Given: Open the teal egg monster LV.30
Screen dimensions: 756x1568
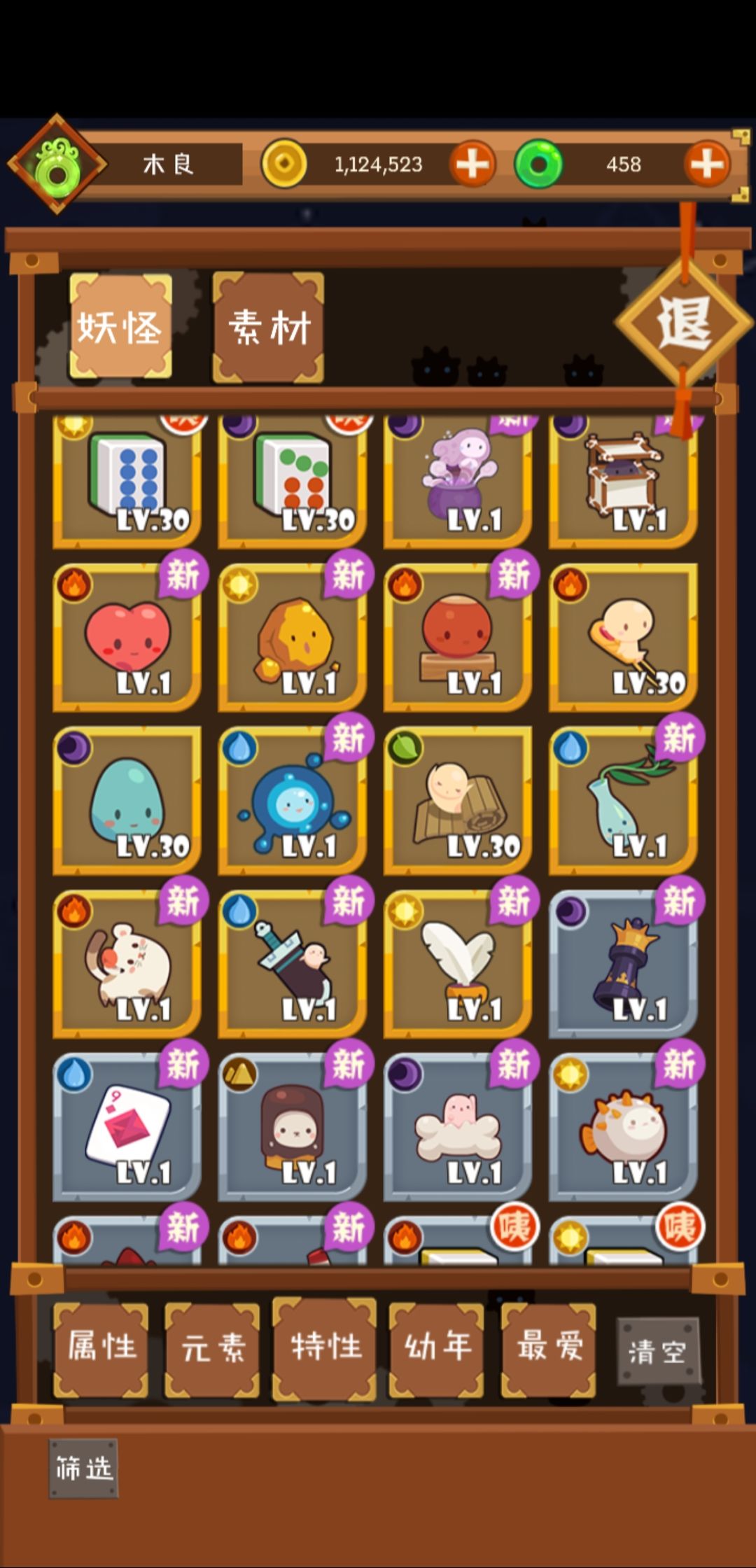Looking at the screenshot, I should coord(127,801).
